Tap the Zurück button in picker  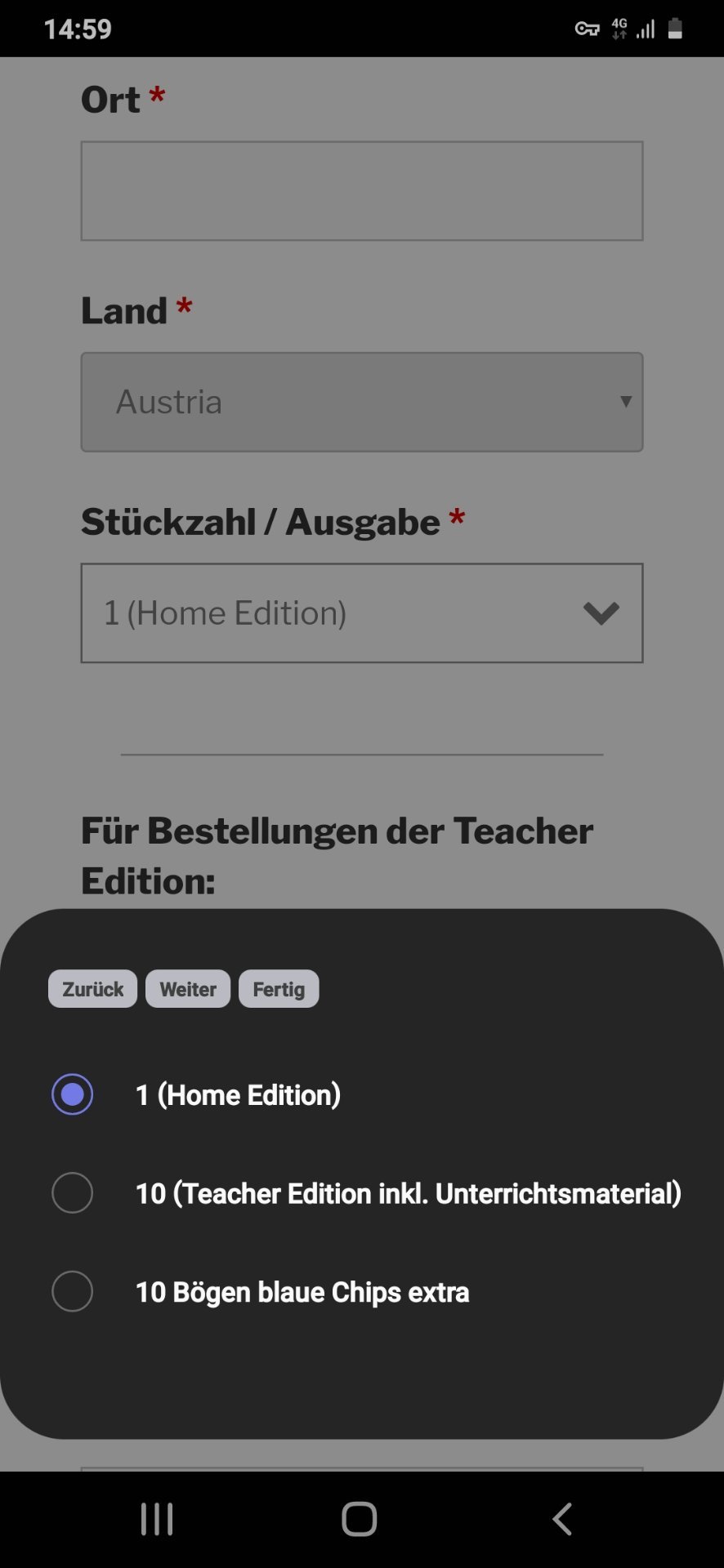tap(92, 989)
